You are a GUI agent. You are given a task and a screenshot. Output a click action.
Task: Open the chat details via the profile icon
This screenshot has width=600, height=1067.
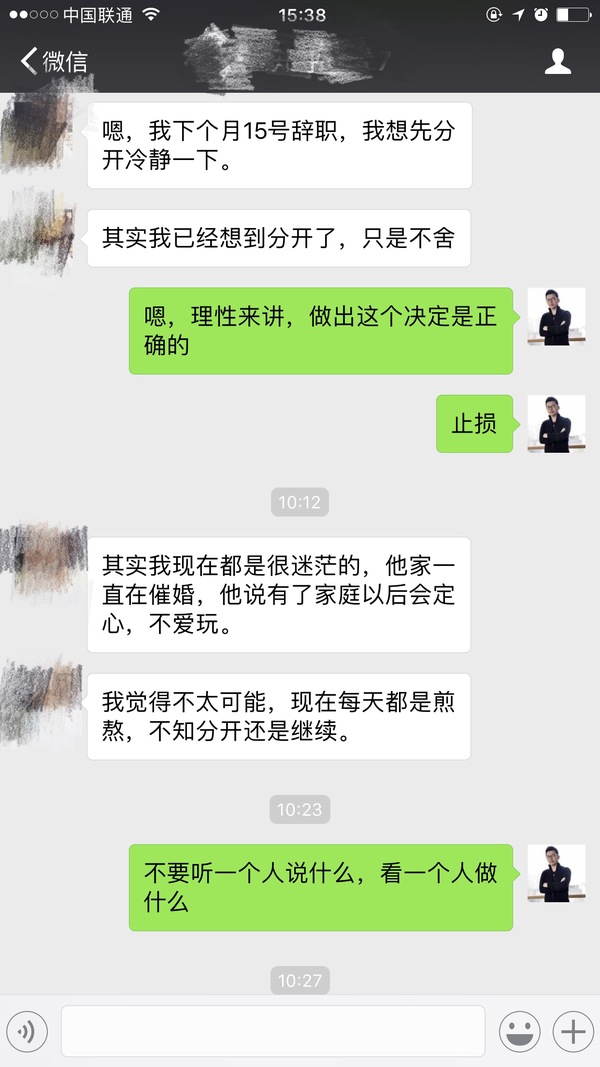[x=557, y=61]
